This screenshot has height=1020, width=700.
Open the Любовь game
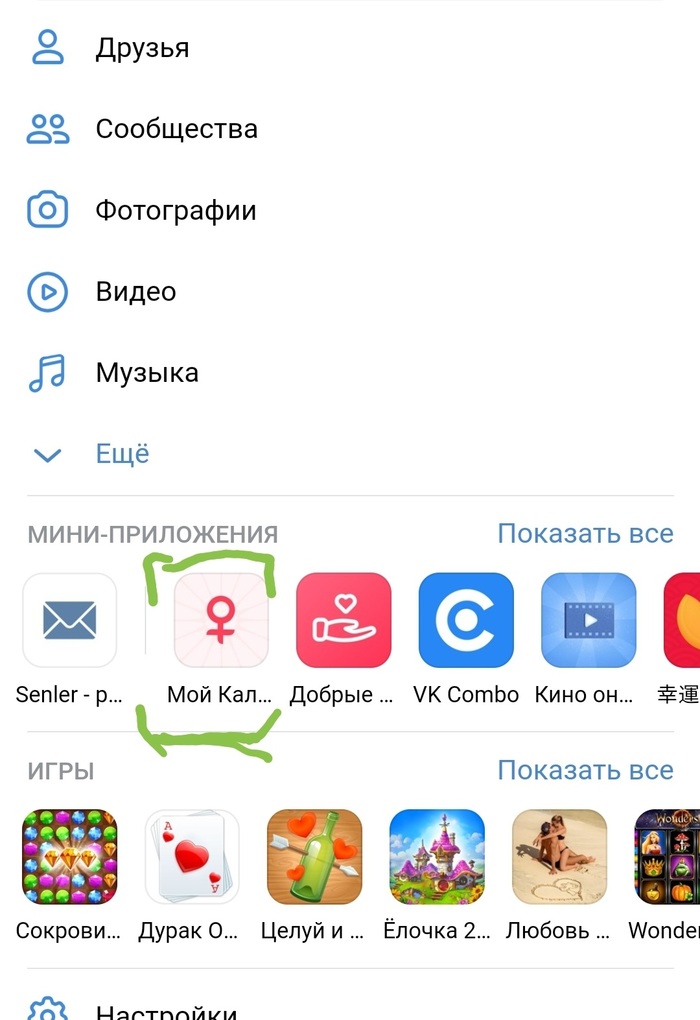(558, 857)
